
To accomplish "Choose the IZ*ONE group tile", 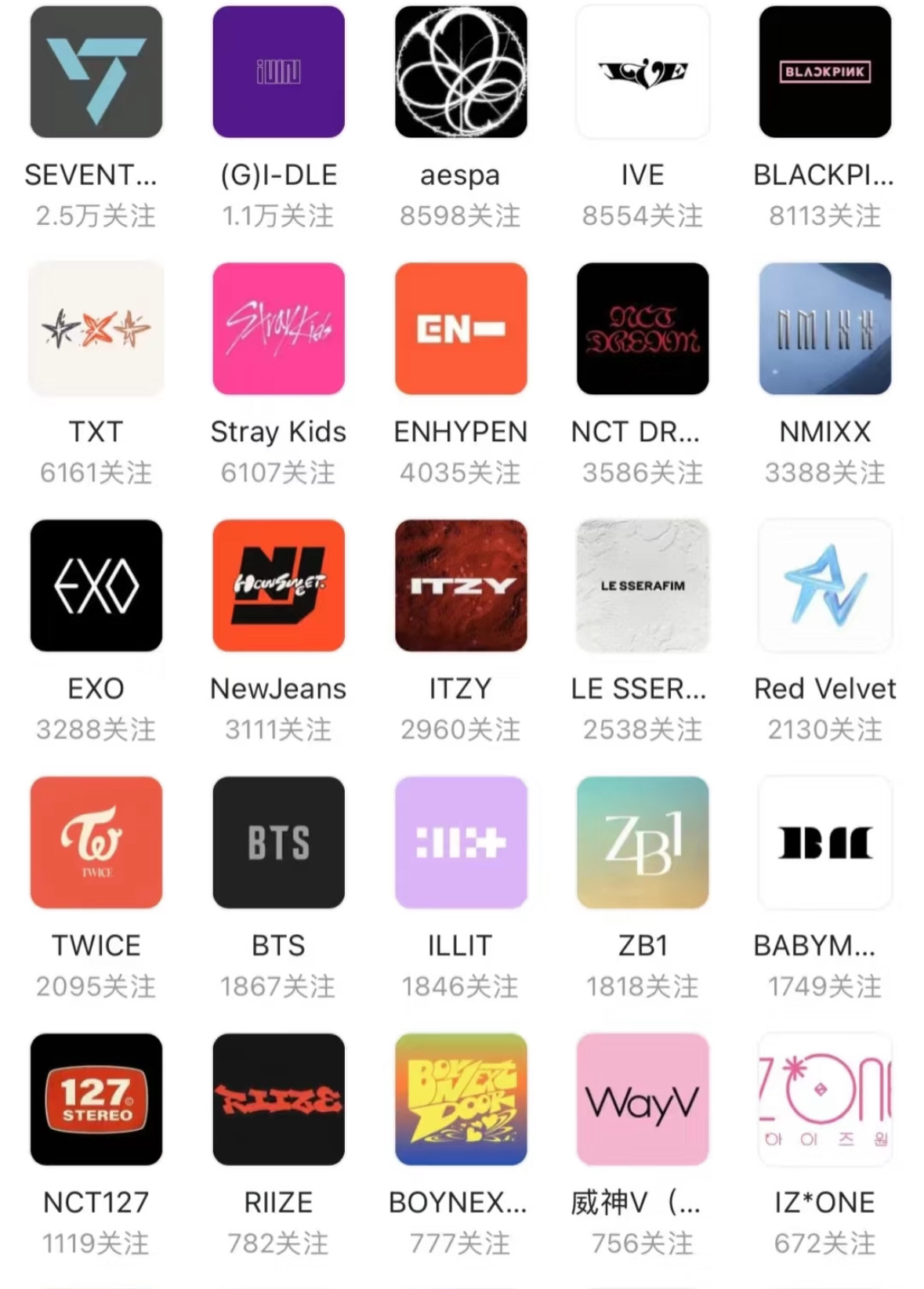I will coord(824,1099).
